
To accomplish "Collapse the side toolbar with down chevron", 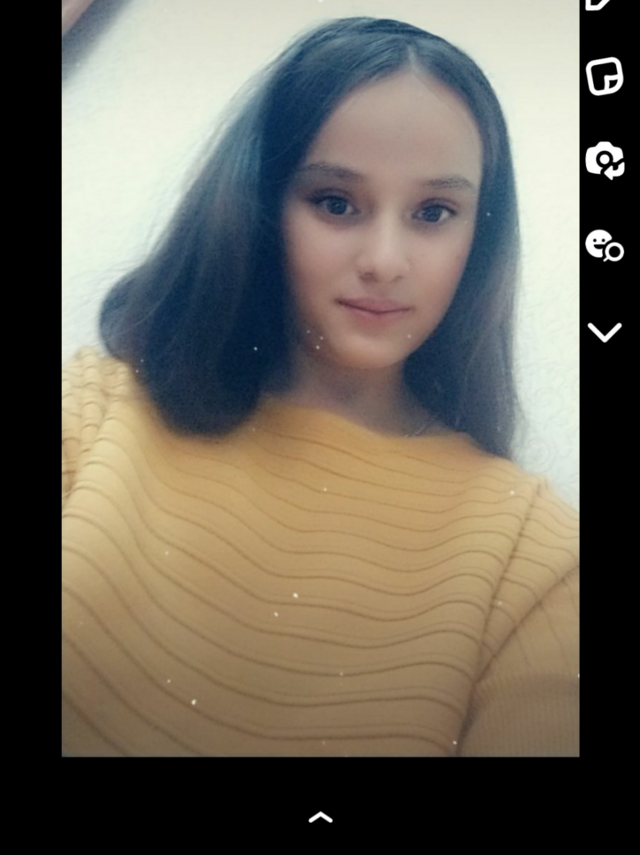I will (x=604, y=331).
